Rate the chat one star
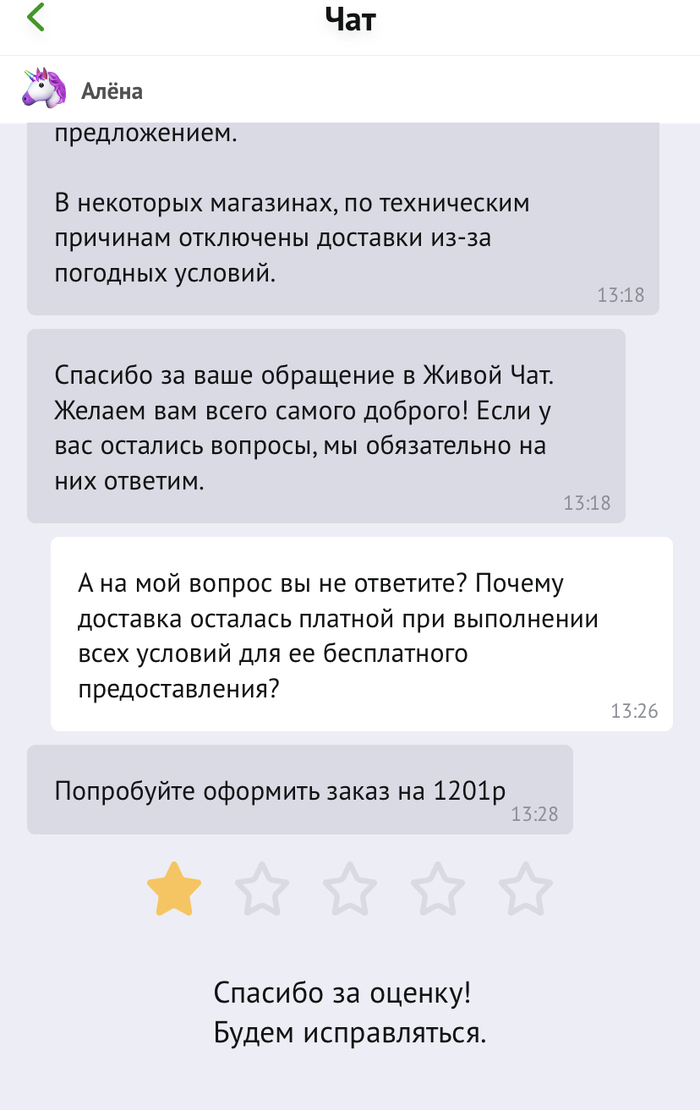Screen dimensions: 700x1110 pyautogui.click(x=174, y=889)
